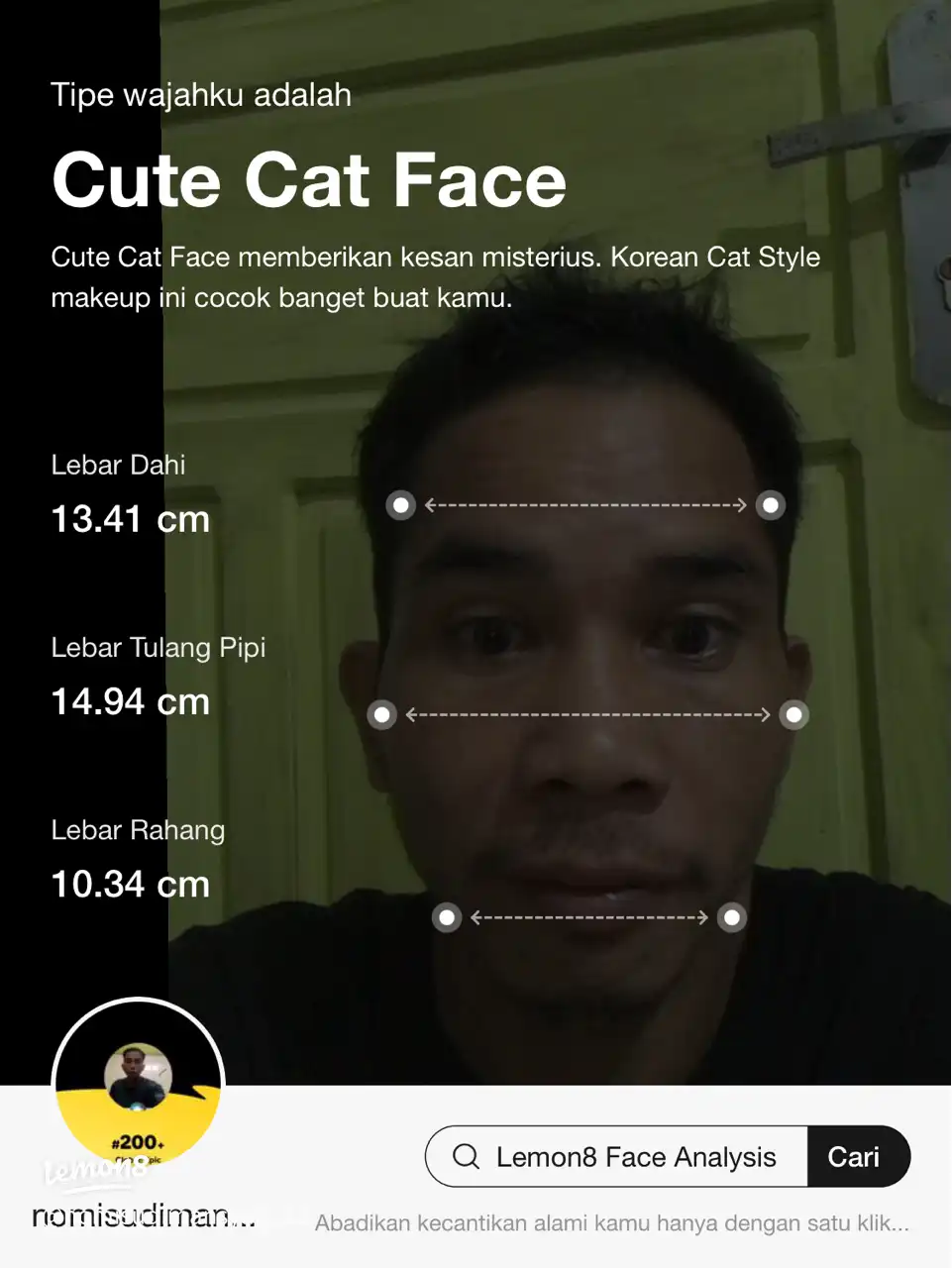Image resolution: width=952 pixels, height=1268 pixels.
Task: Select the Tipe wajahku adalah header
Action: point(201,95)
